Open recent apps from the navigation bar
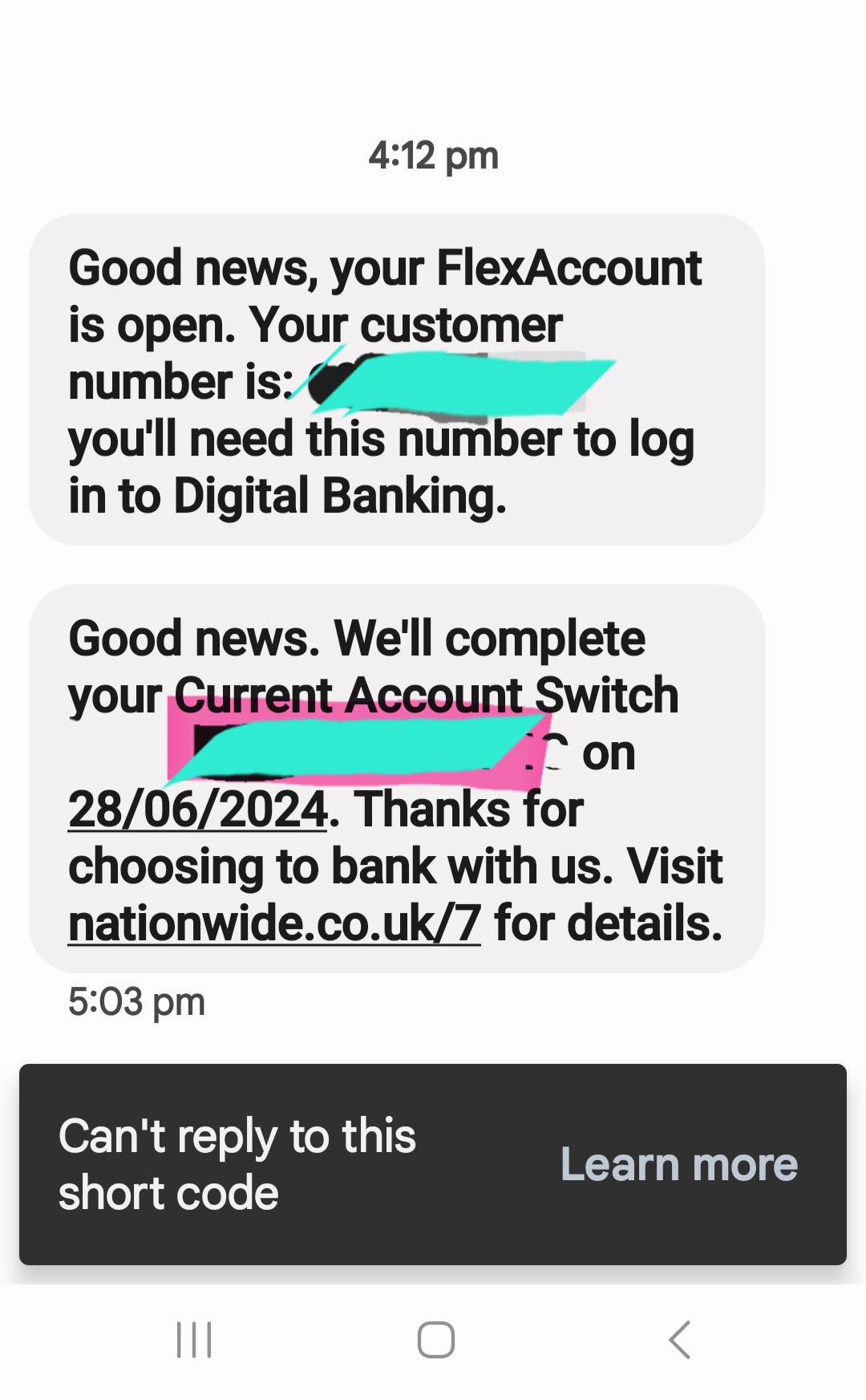 click(x=194, y=1340)
